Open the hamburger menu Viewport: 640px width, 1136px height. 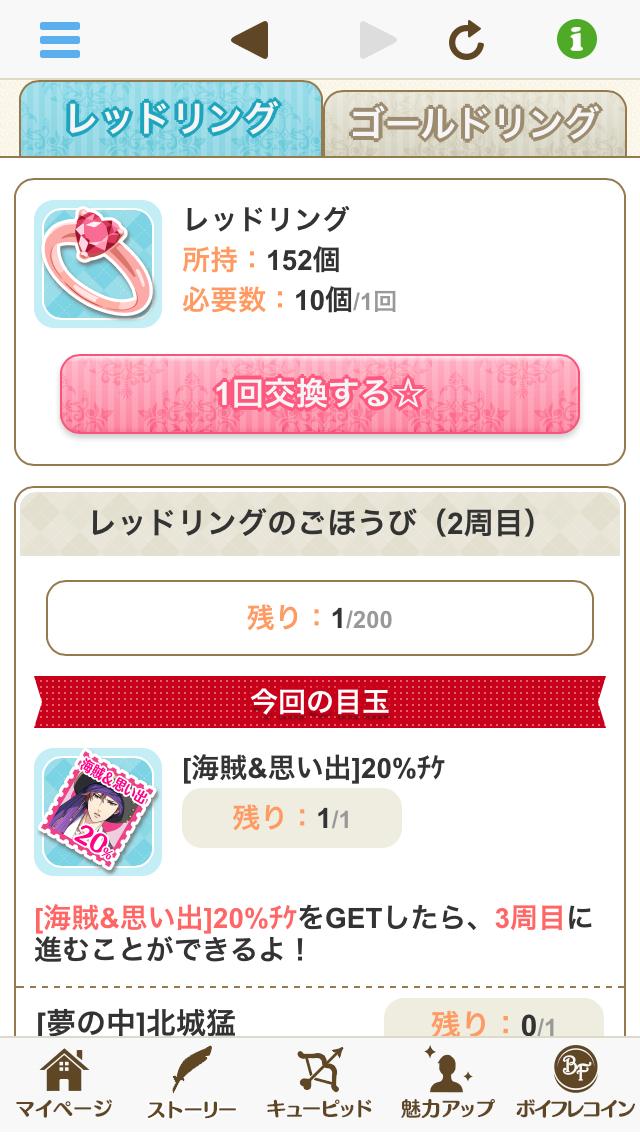coord(60,40)
